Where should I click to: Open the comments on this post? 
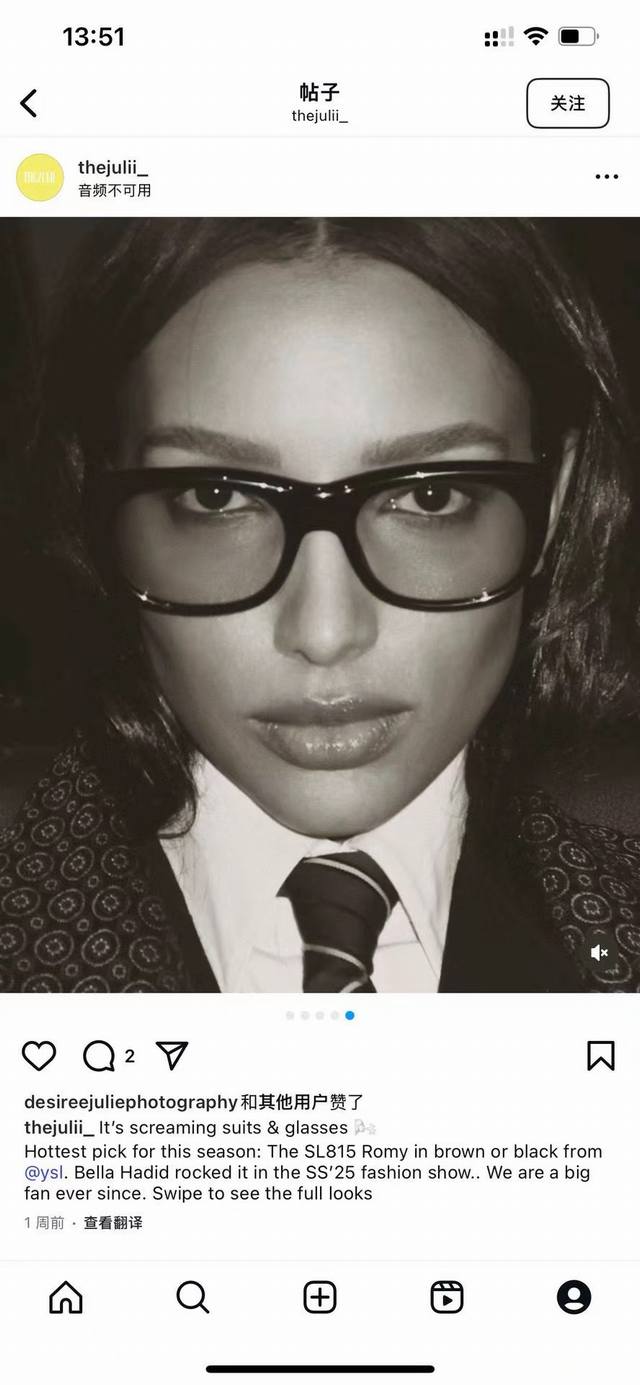(x=100, y=1056)
